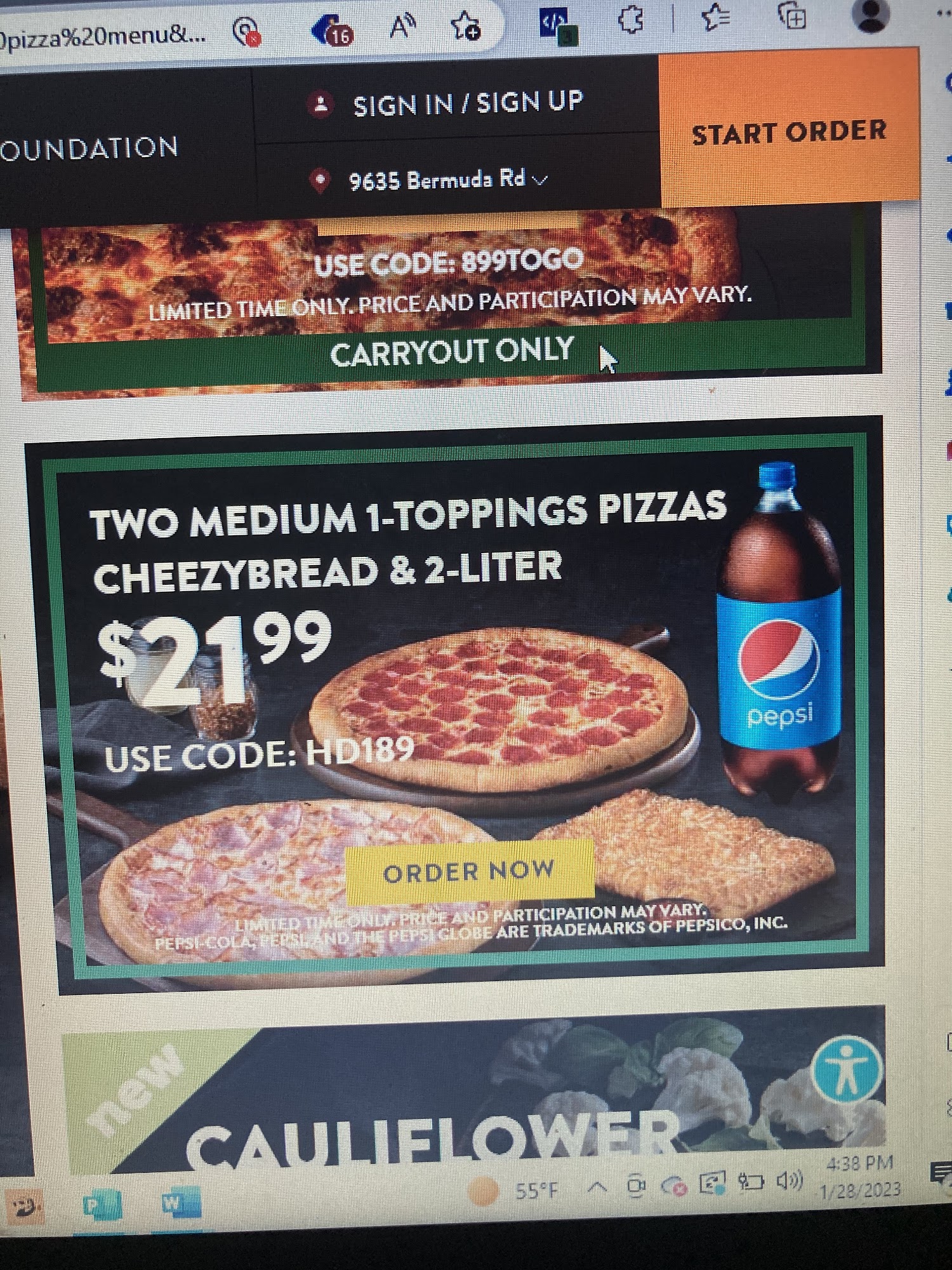Open the browser collections
The image size is (952, 1270).
point(792,17)
